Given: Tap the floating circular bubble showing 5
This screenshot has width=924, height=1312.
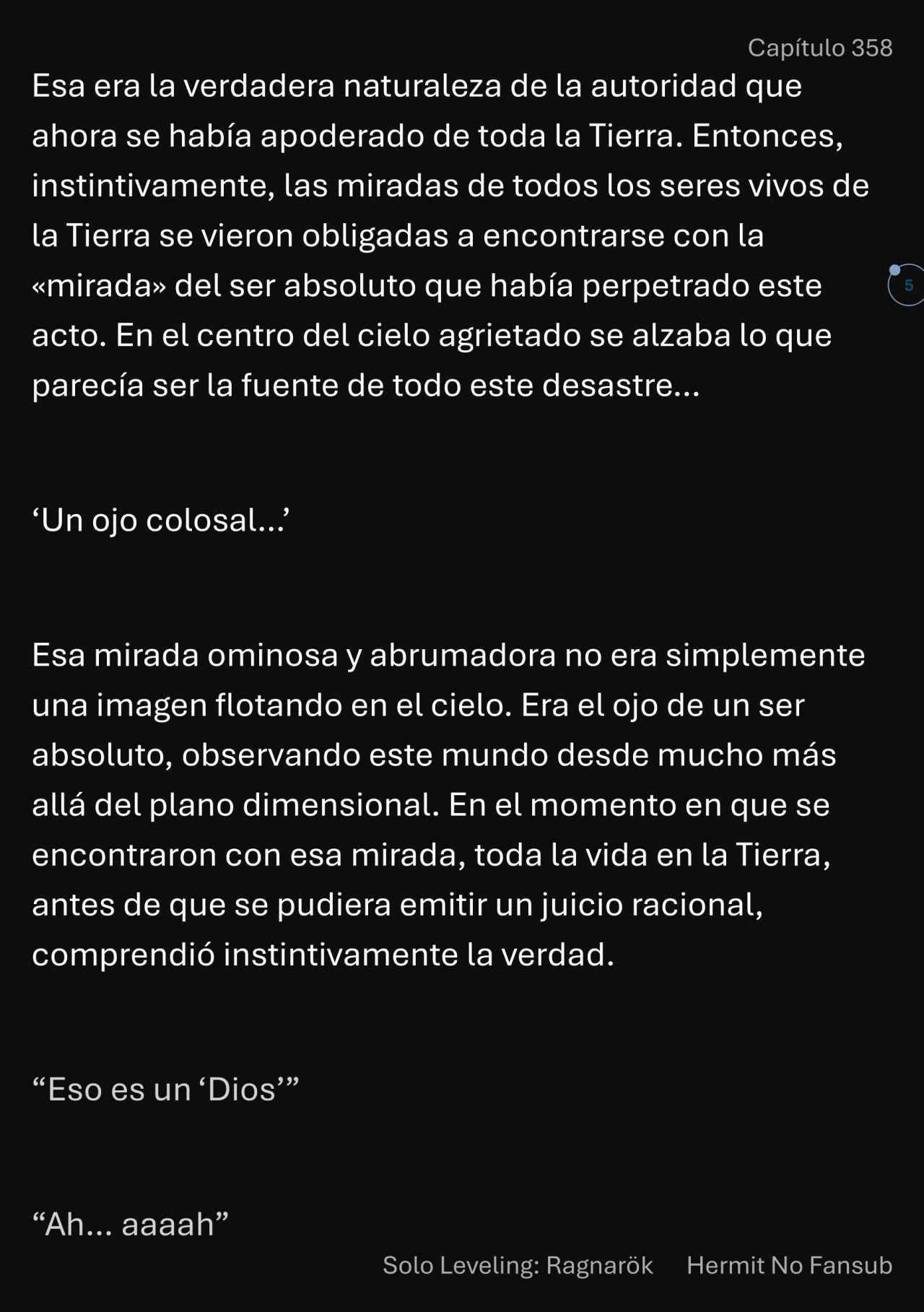Looking at the screenshot, I should [907, 285].
